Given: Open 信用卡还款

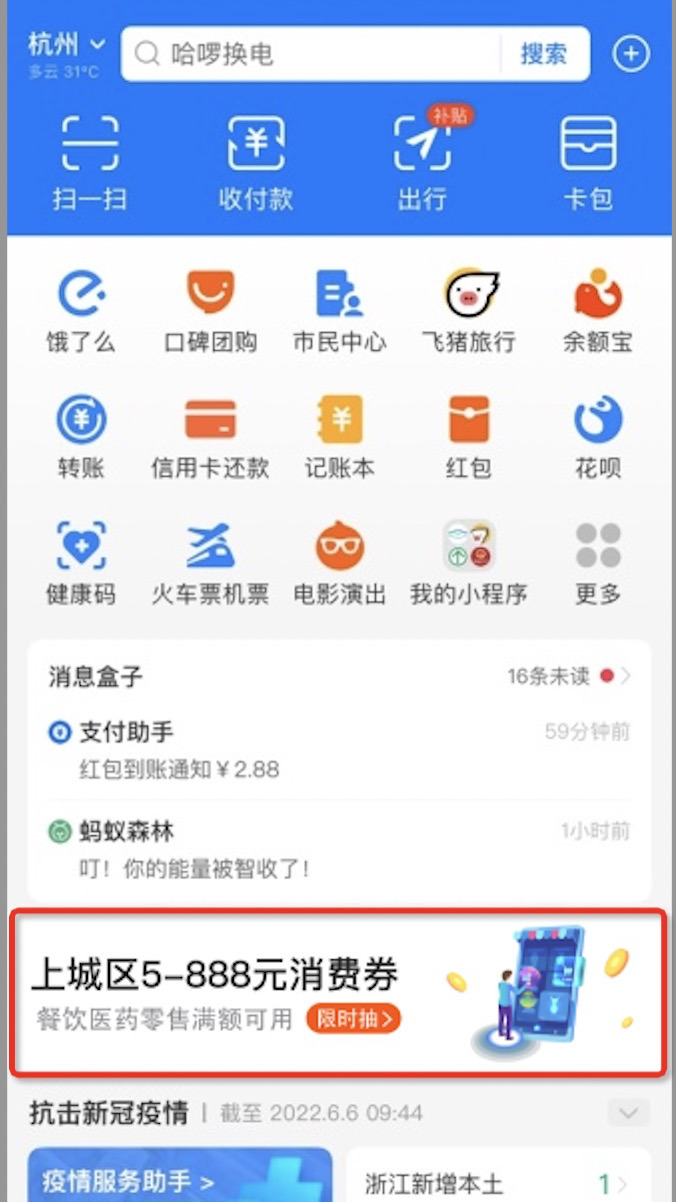Looking at the screenshot, I should pos(210,437).
